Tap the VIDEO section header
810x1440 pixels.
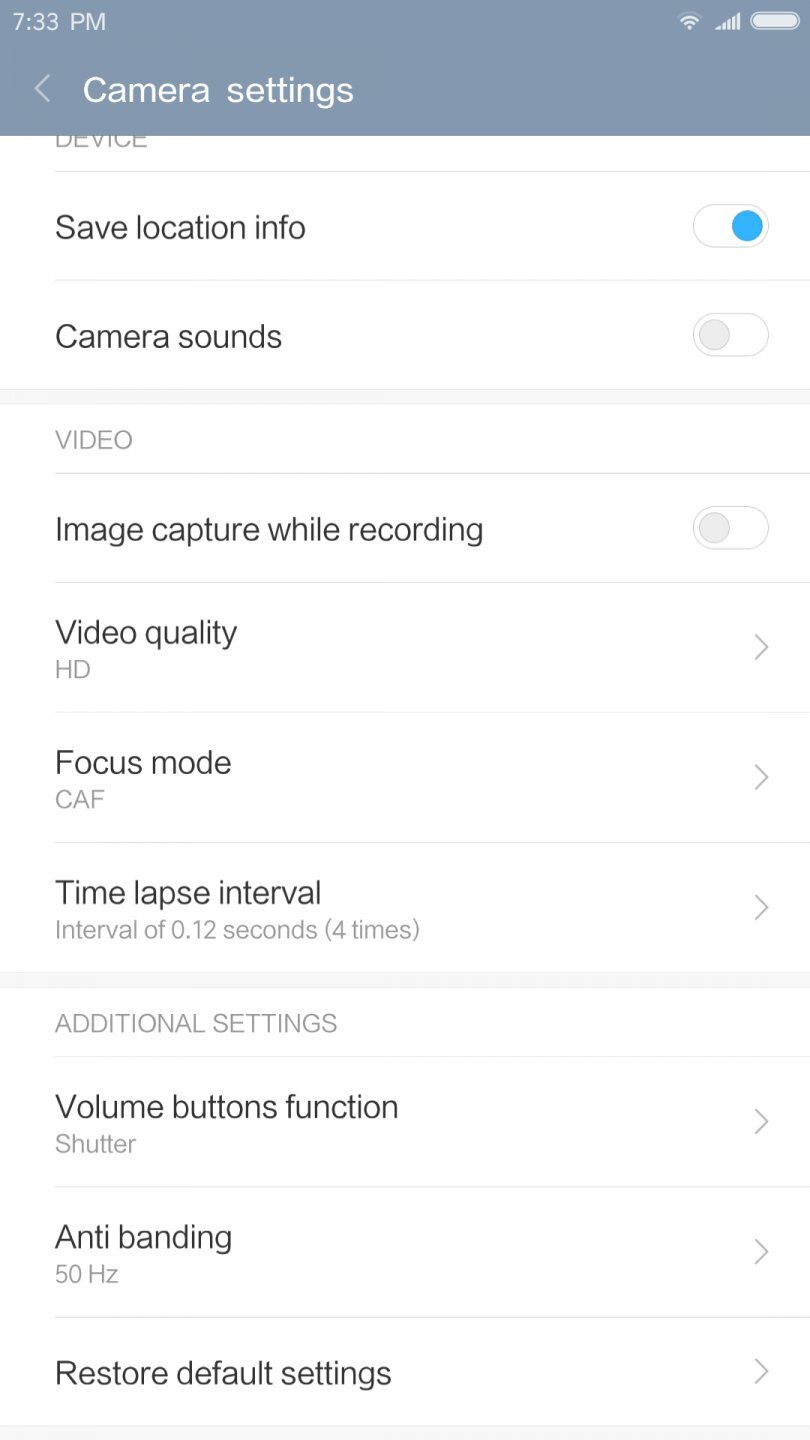(94, 440)
